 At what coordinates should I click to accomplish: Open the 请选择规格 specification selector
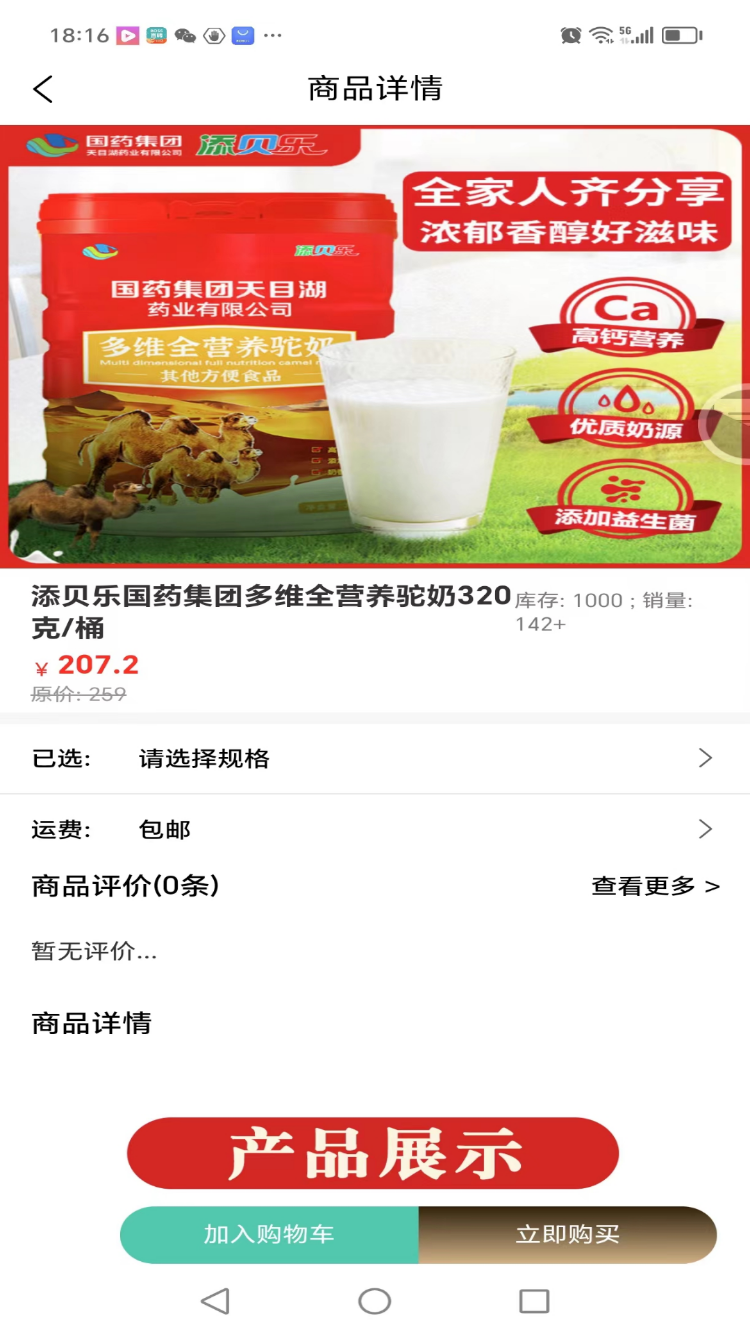[375, 758]
